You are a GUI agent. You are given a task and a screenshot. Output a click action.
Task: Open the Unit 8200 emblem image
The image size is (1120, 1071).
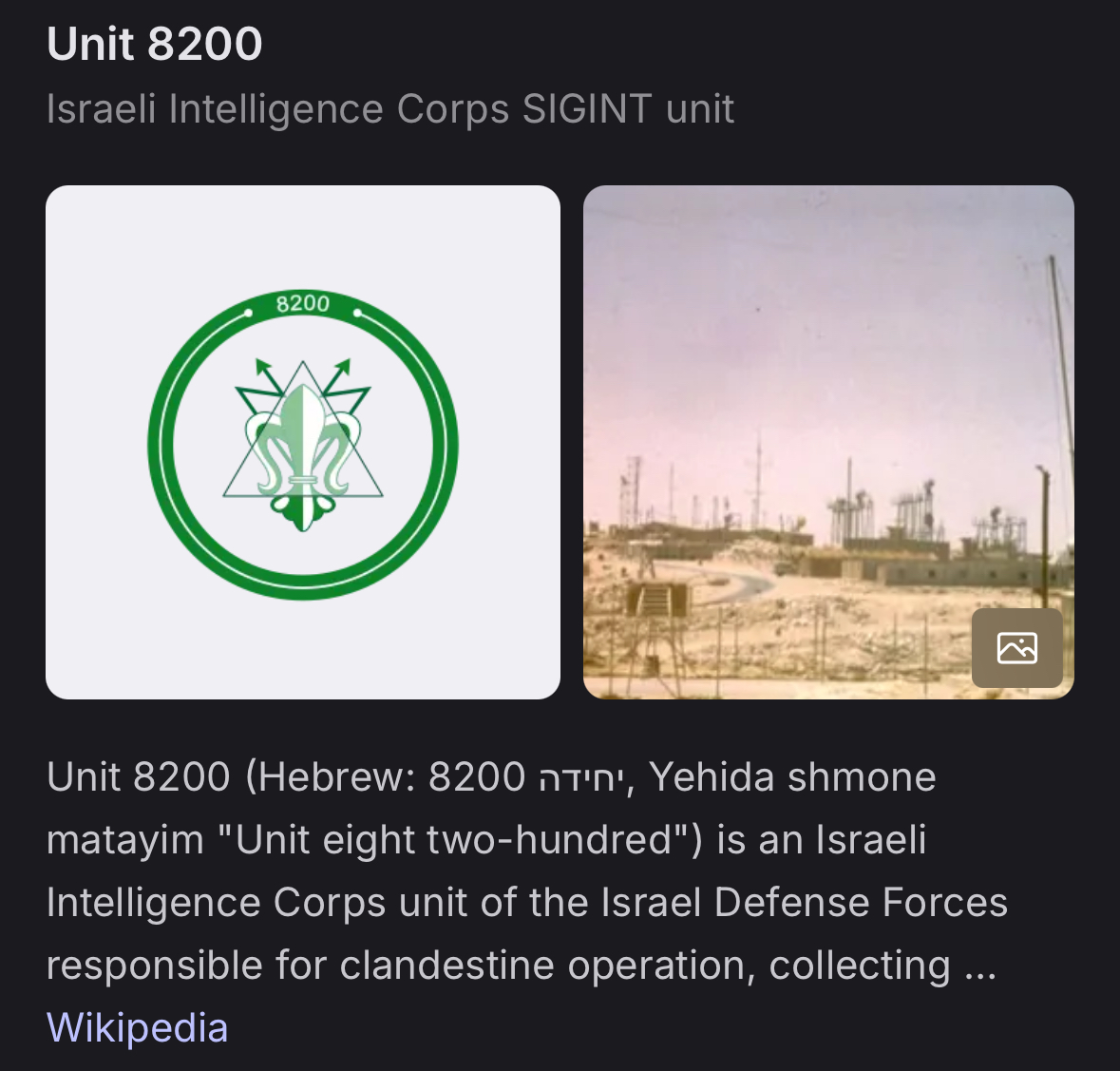pyautogui.click(x=303, y=443)
